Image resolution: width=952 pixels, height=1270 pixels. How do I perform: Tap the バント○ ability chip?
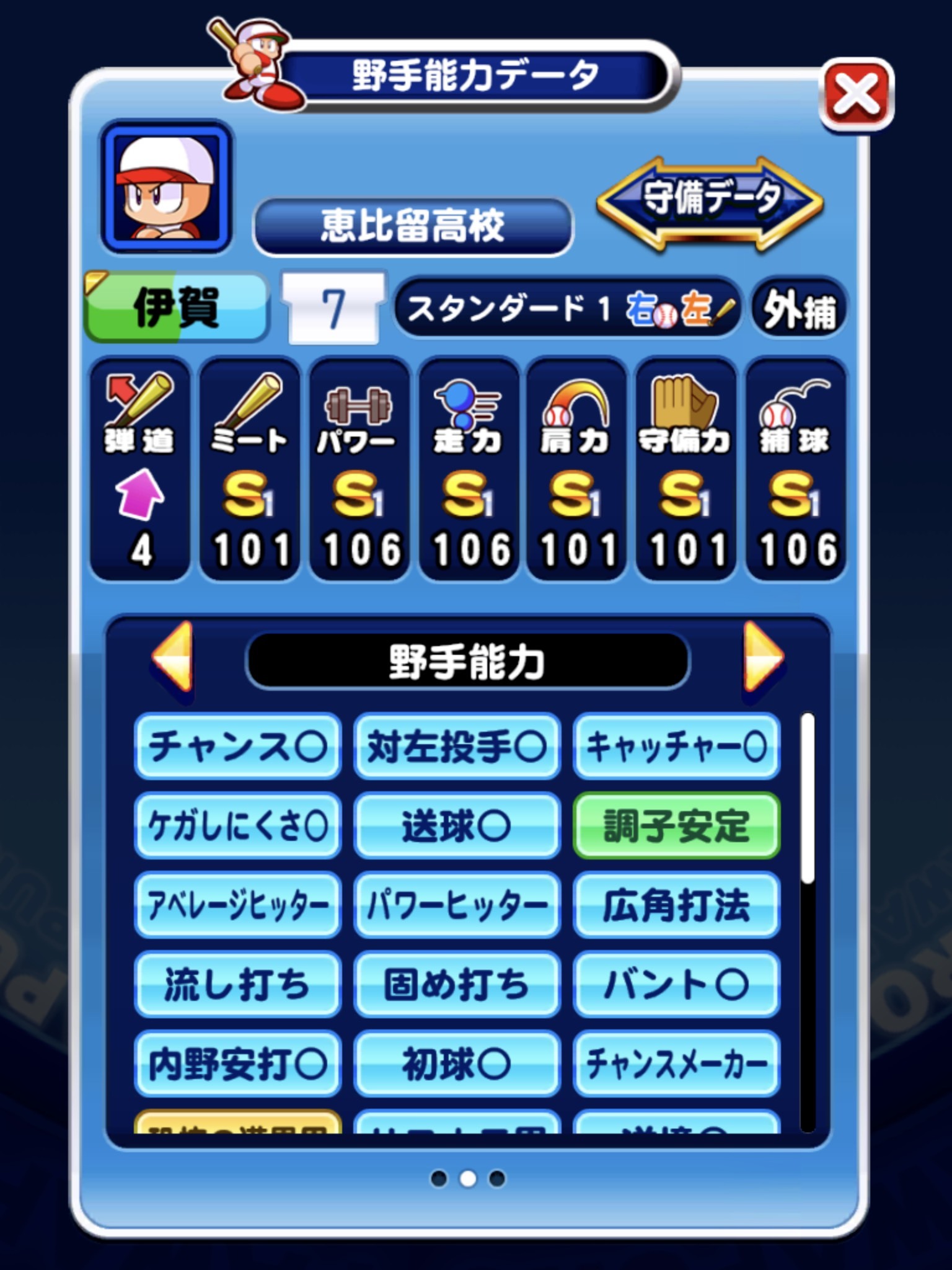pyautogui.click(x=676, y=984)
